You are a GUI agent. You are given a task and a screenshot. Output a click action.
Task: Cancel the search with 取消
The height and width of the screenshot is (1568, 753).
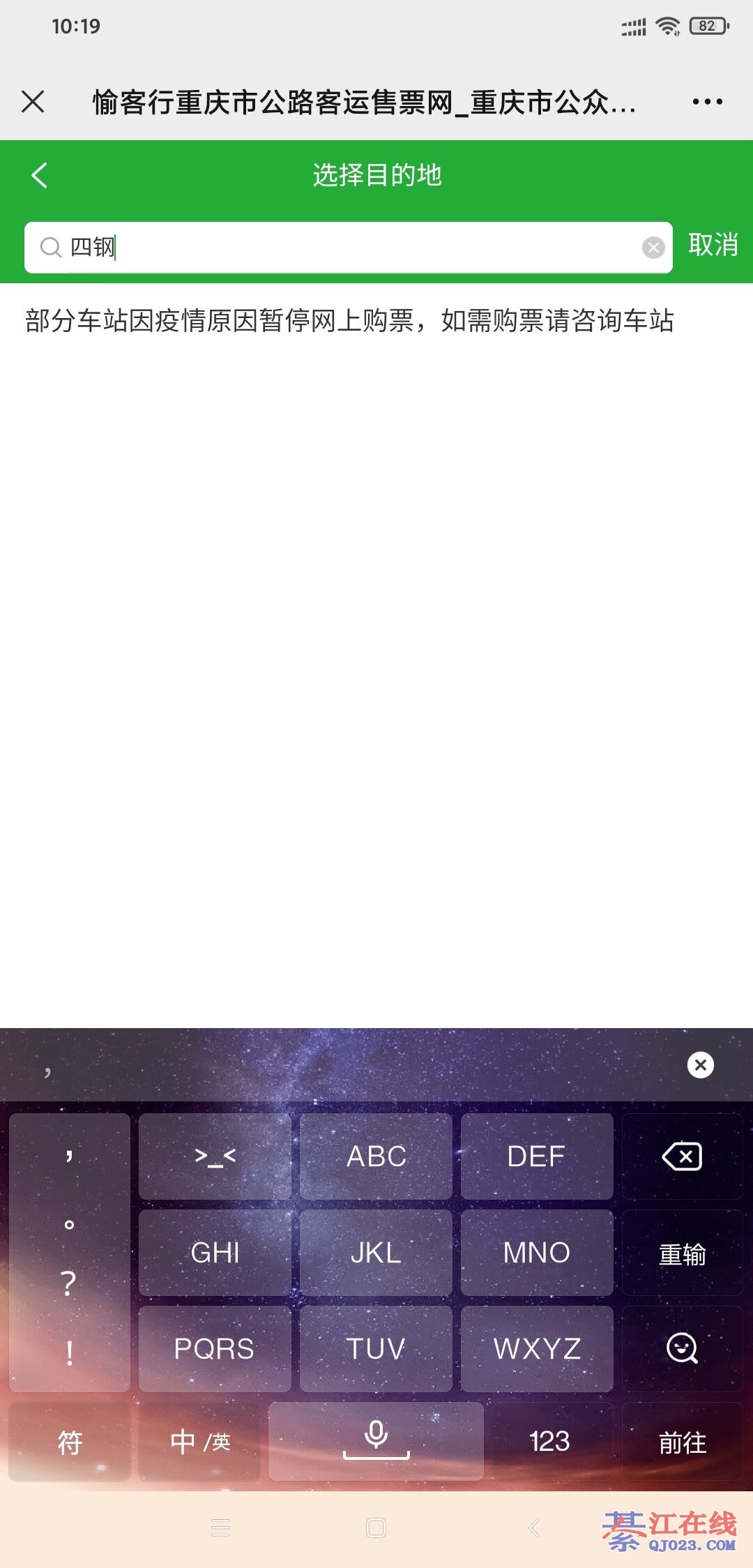(x=713, y=245)
